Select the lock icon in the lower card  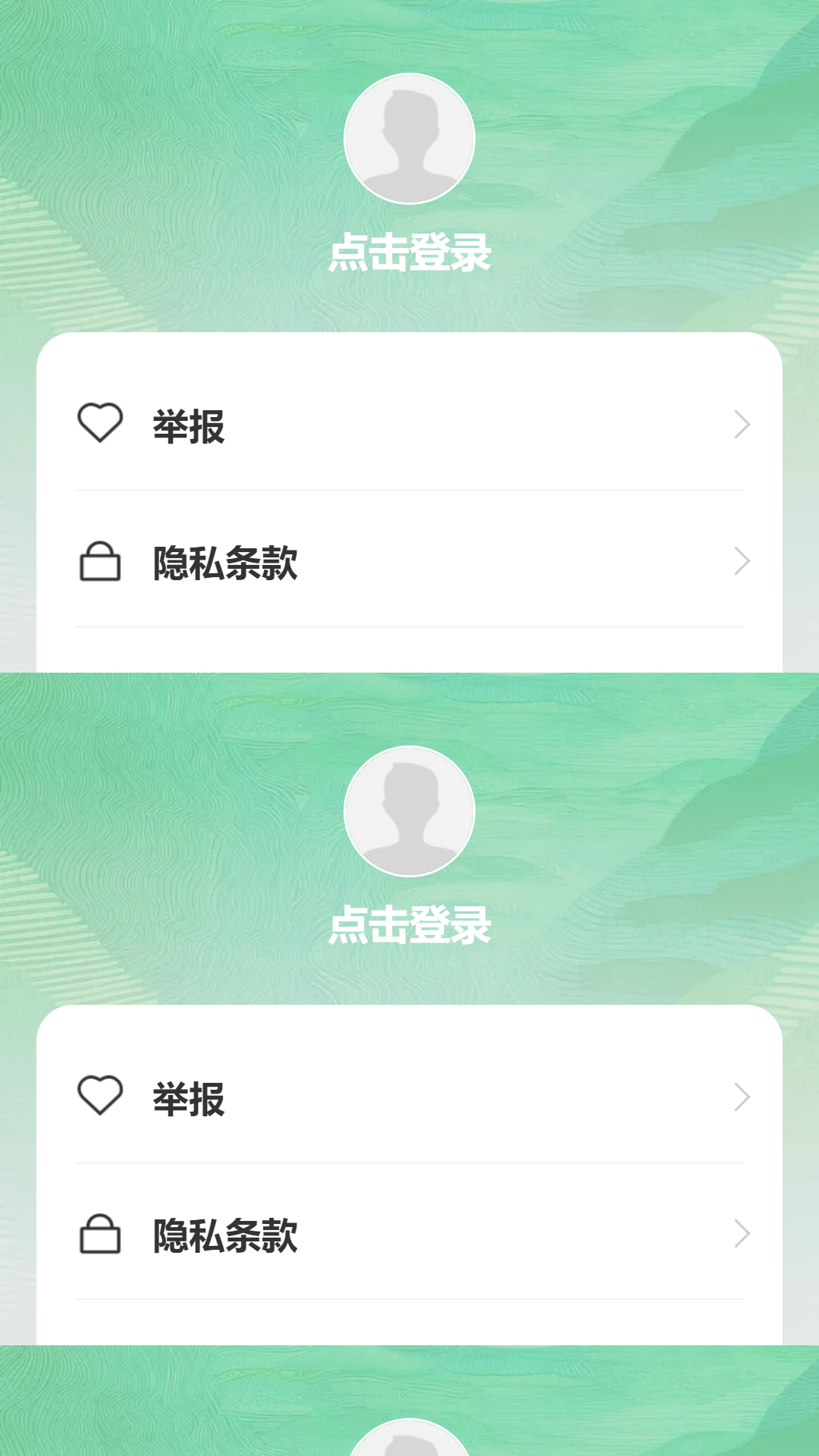click(x=101, y=1232)
